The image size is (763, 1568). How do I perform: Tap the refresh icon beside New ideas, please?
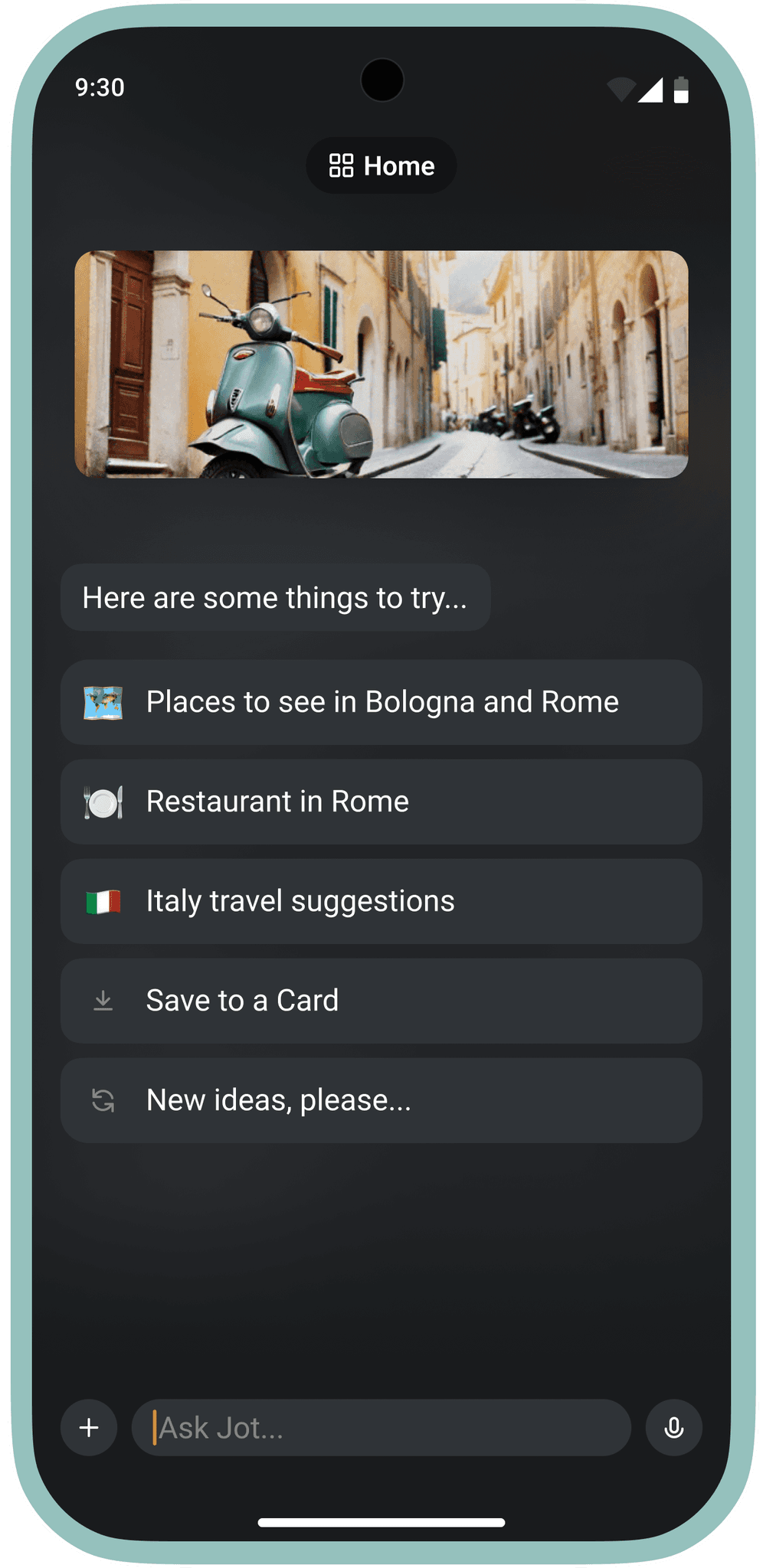(x=103, y=1100)
